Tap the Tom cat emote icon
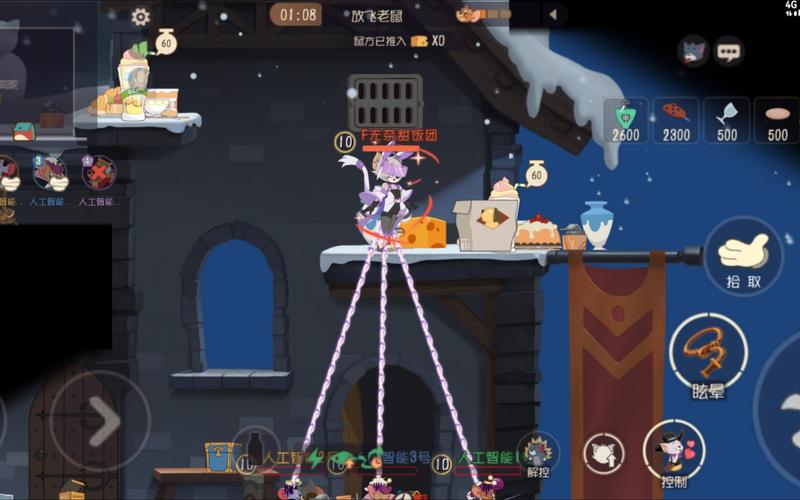Viewport: 800px width, 500px height. coord(692,50)
